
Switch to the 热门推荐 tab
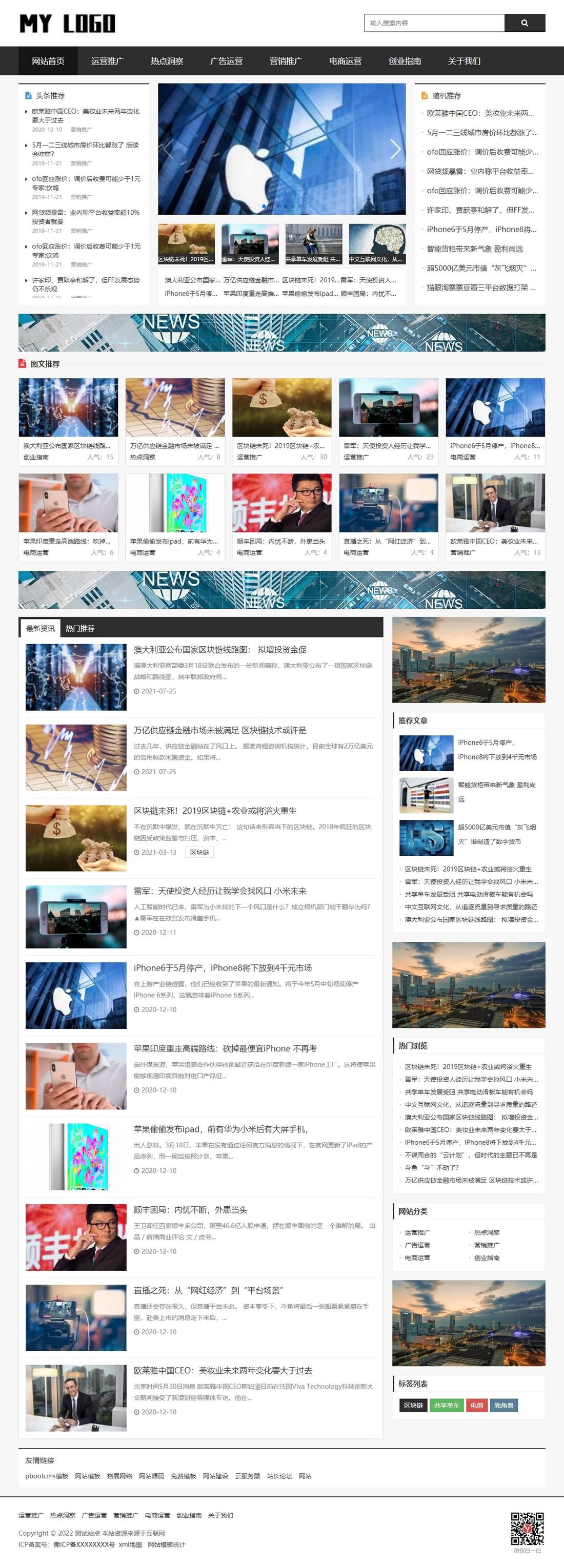point(80,628)
